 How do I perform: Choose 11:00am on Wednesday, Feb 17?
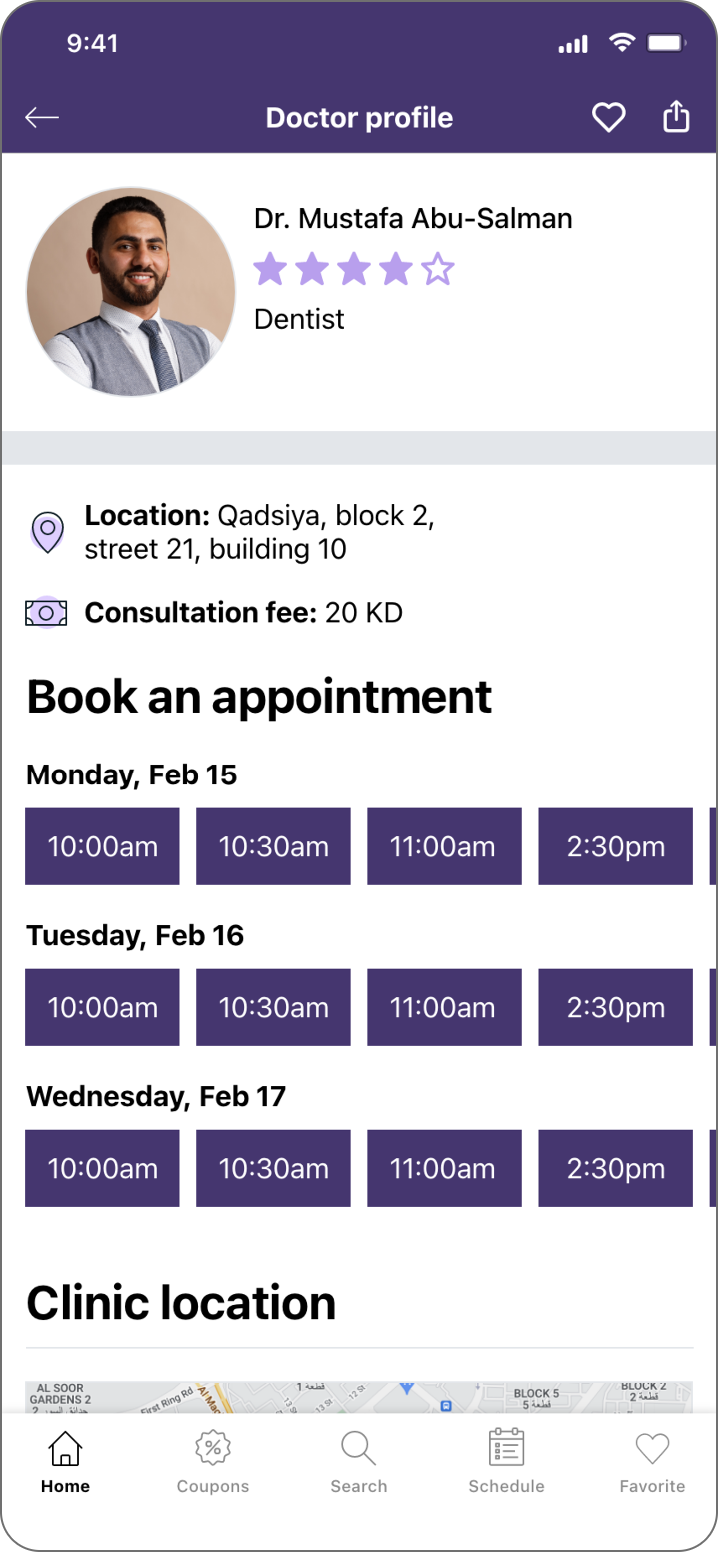pos(444,1168)
